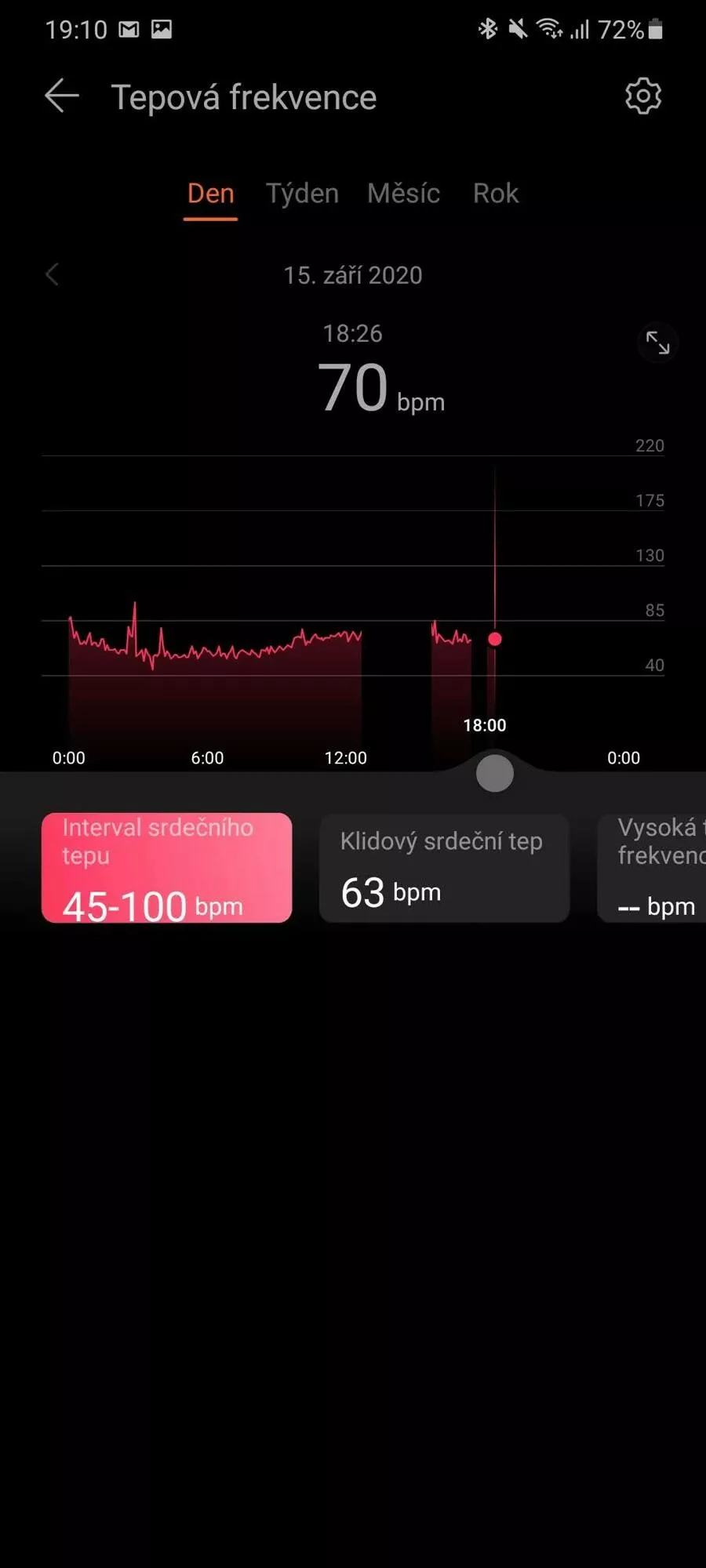Open heart rate settings gear
The height and width of the screenshot is (1568, 706).
pyautogui.click(x=643, y=96)
